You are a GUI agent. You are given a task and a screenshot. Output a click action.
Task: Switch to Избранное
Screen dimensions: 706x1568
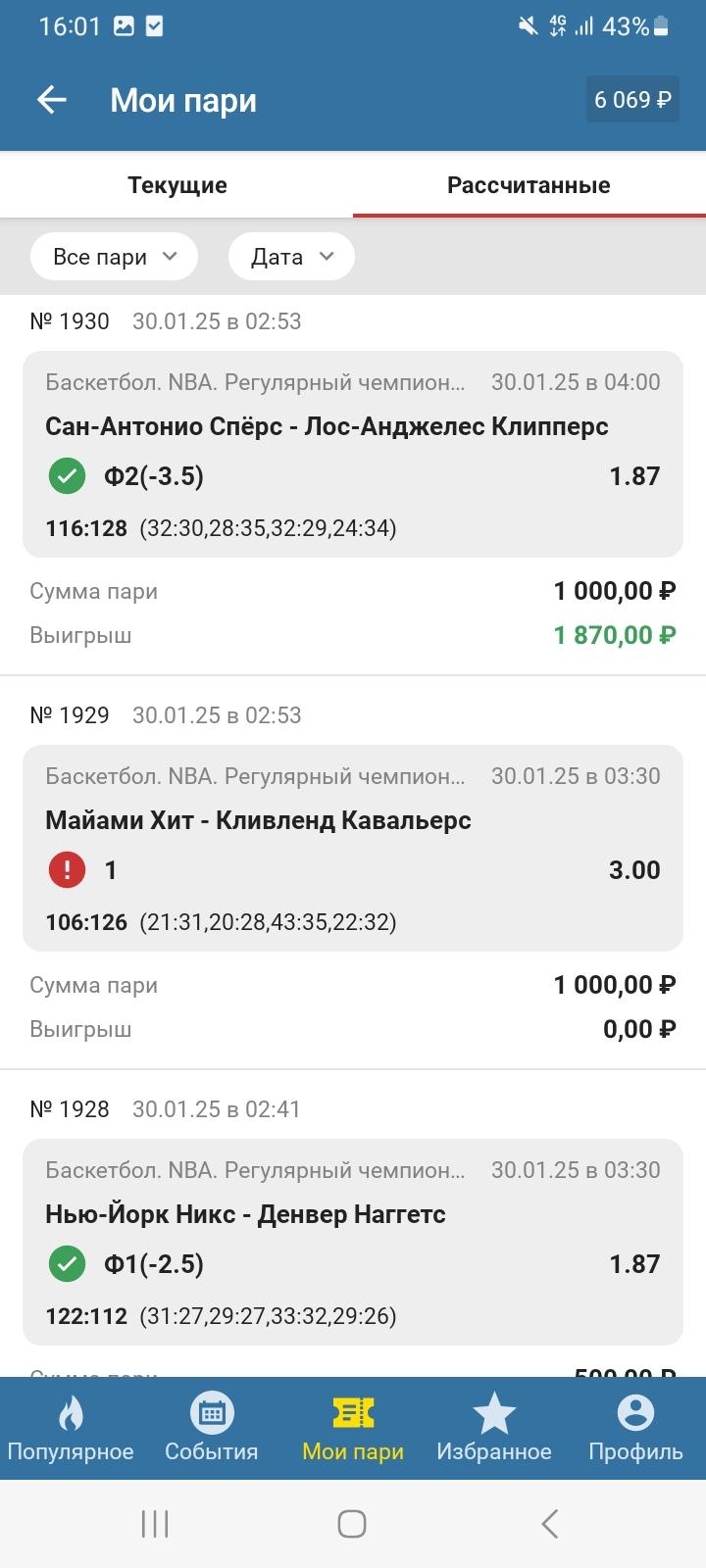(x=494, y=1428)
